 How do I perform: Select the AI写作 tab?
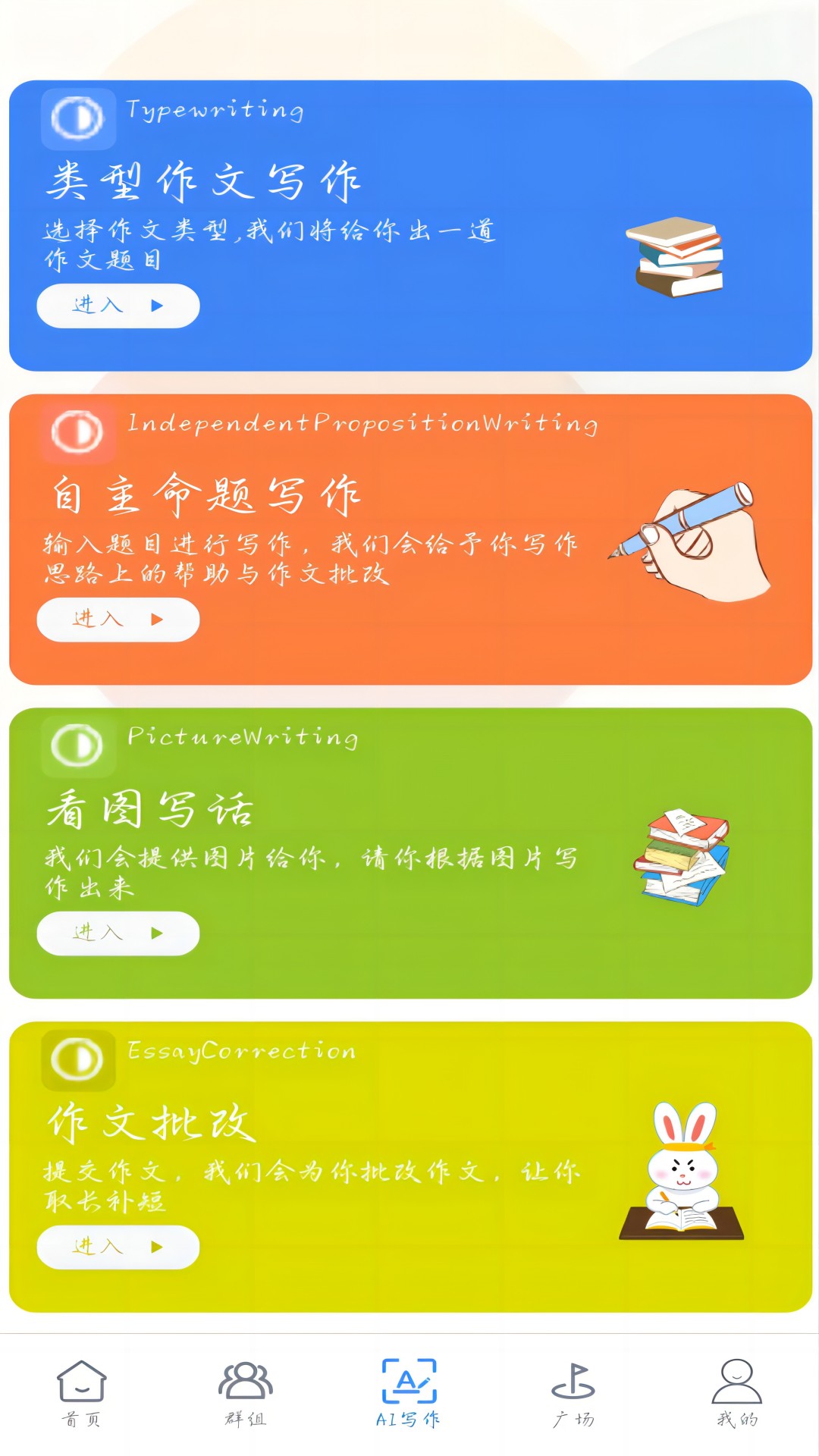point(409,1394)
